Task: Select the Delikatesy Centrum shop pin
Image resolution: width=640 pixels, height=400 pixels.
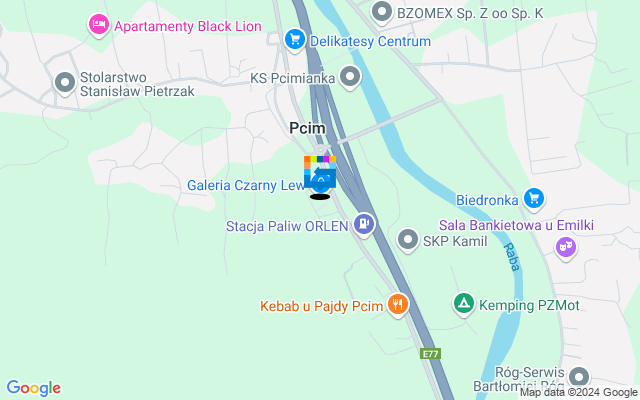Action: pyautogui.click(x=294, y=40)
